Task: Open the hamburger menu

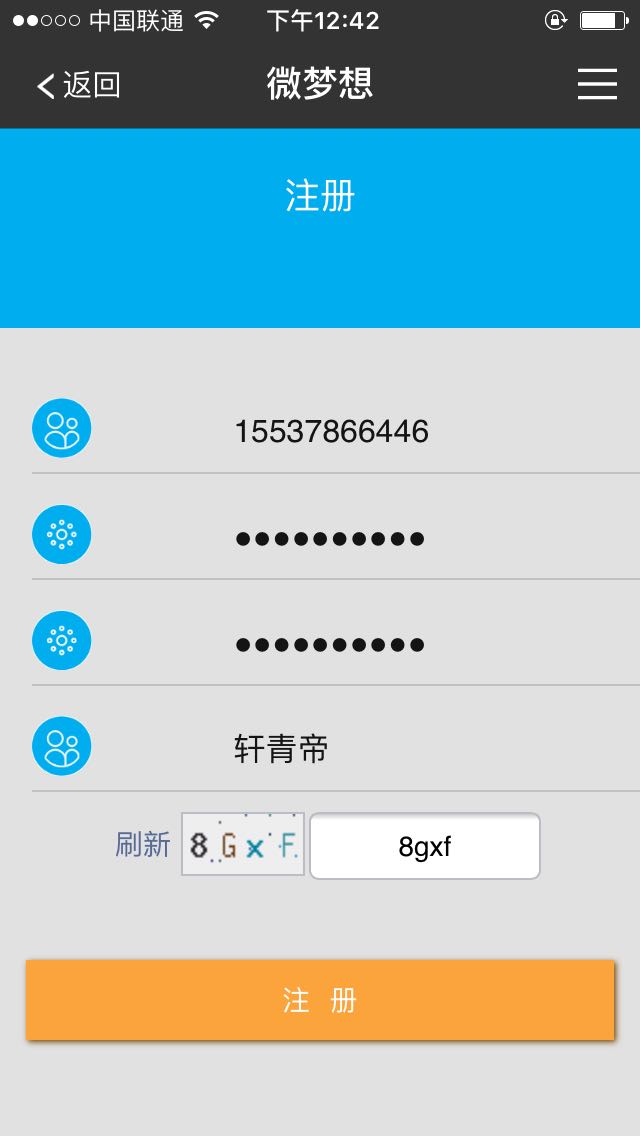Action: (x=597, y=84)
